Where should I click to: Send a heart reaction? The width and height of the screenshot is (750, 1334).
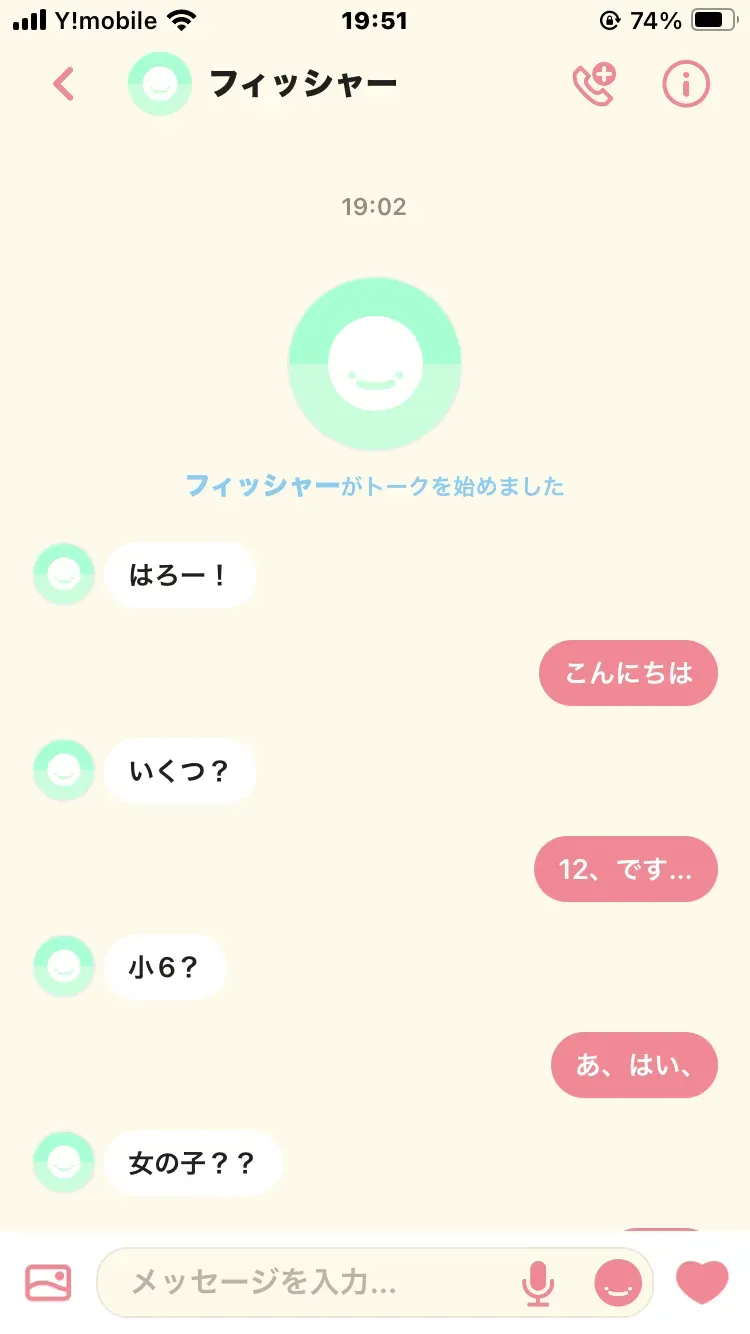click(x=702, y=1282)
